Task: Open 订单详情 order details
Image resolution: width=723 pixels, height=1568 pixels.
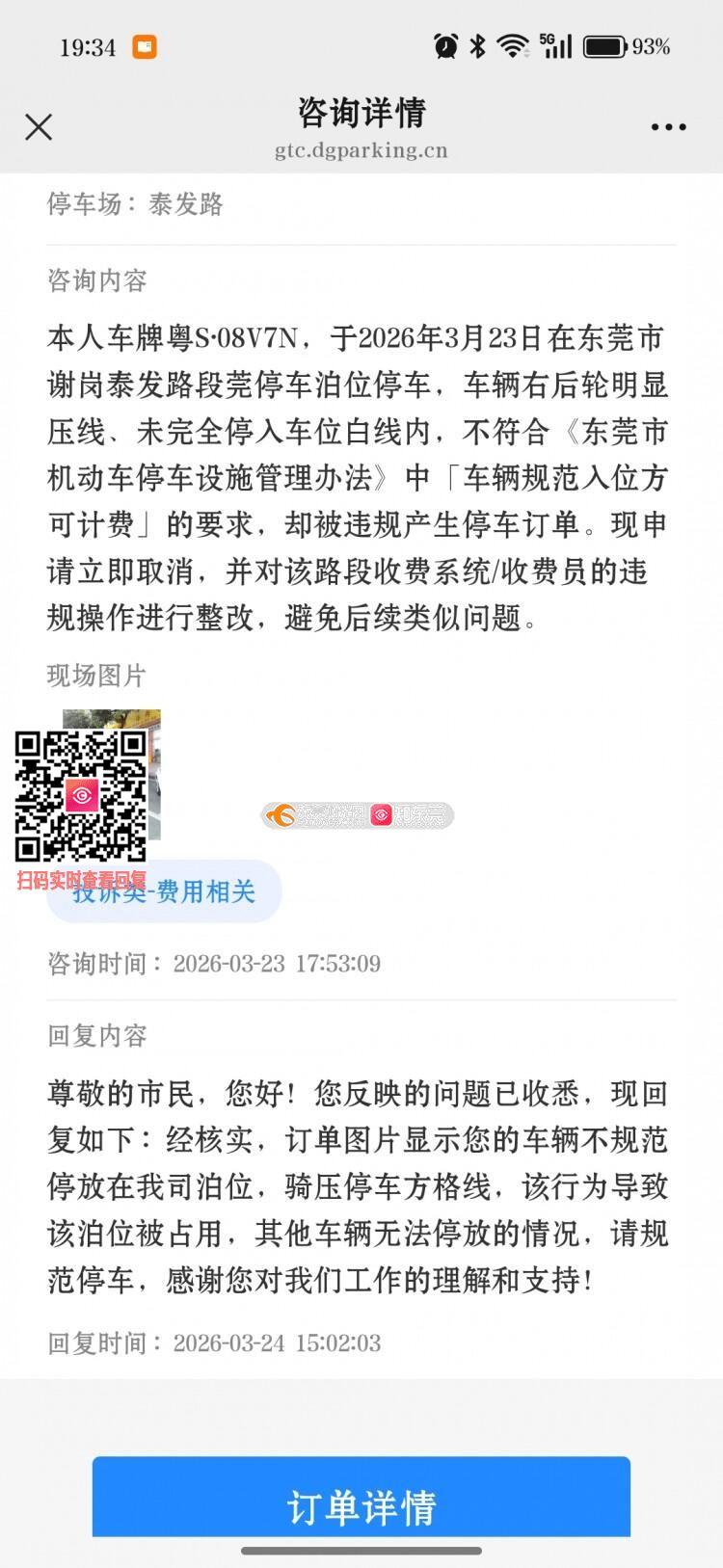Action: (361, 1505)
